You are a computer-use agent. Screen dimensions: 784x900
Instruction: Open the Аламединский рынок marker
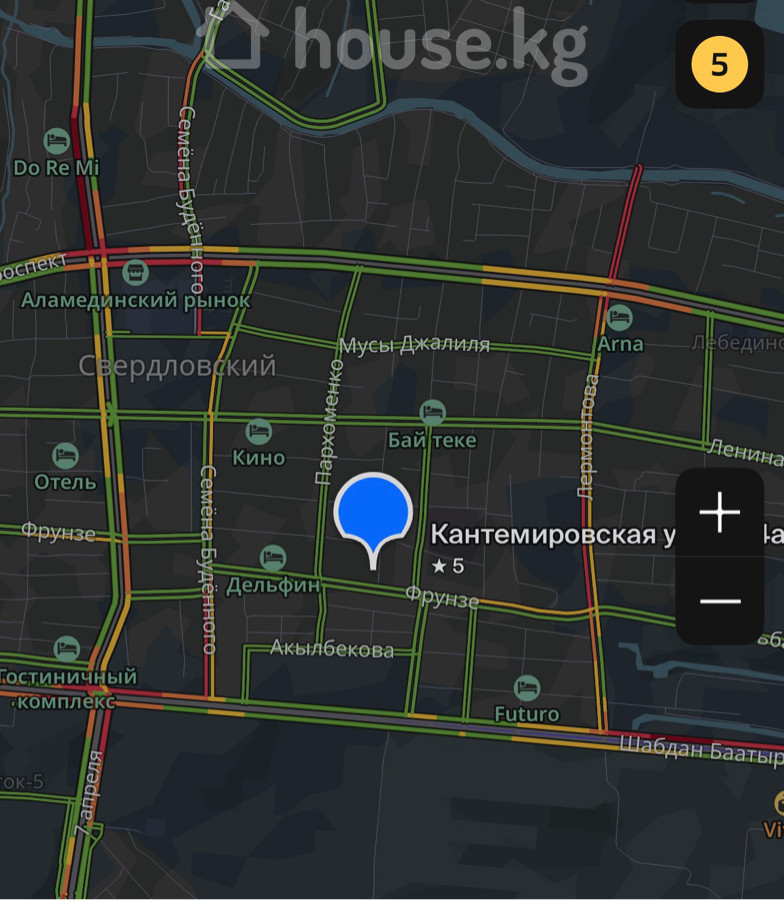point(136,272)
